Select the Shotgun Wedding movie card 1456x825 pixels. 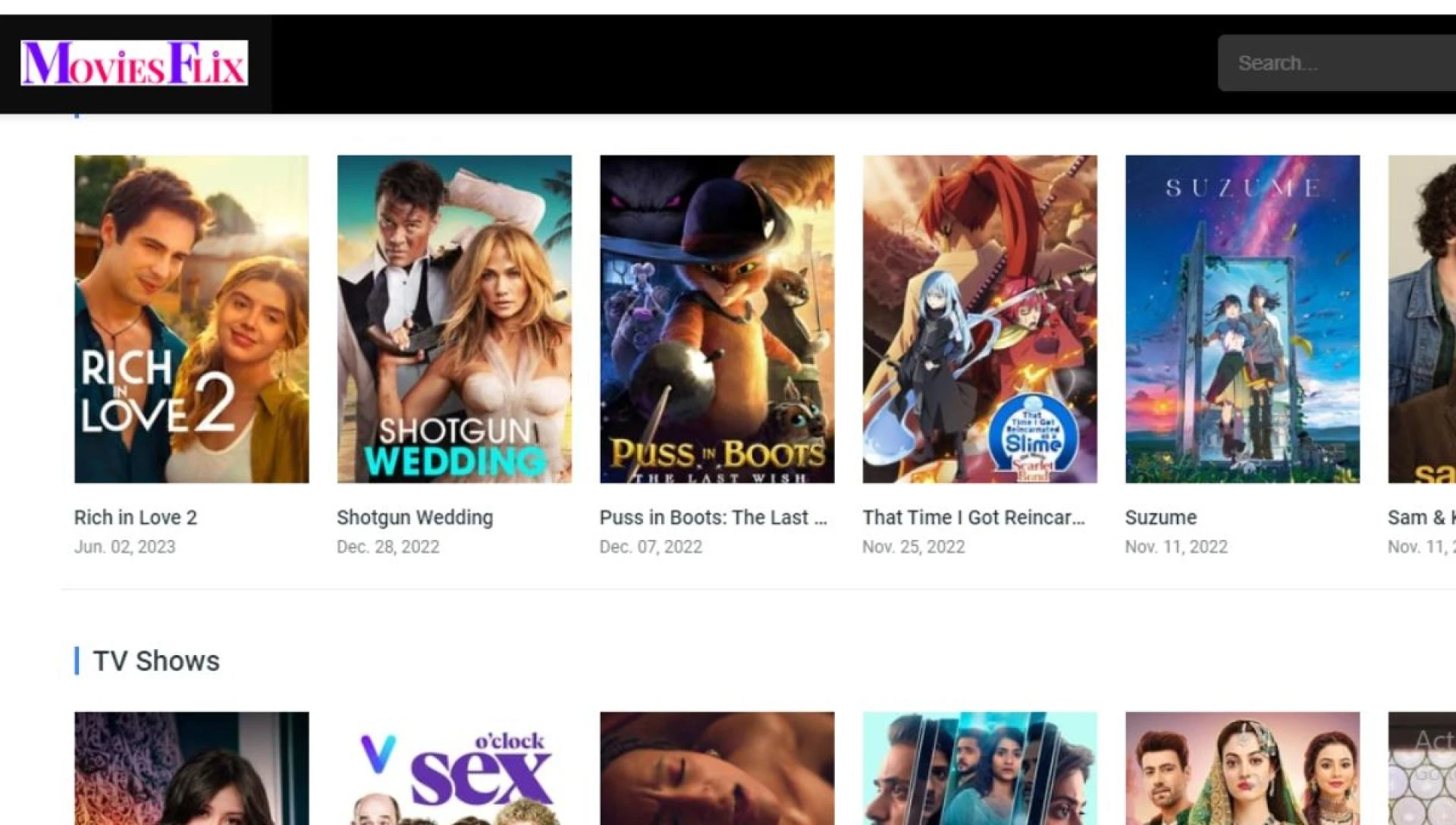pyautogui.click(x=454, y=318)
